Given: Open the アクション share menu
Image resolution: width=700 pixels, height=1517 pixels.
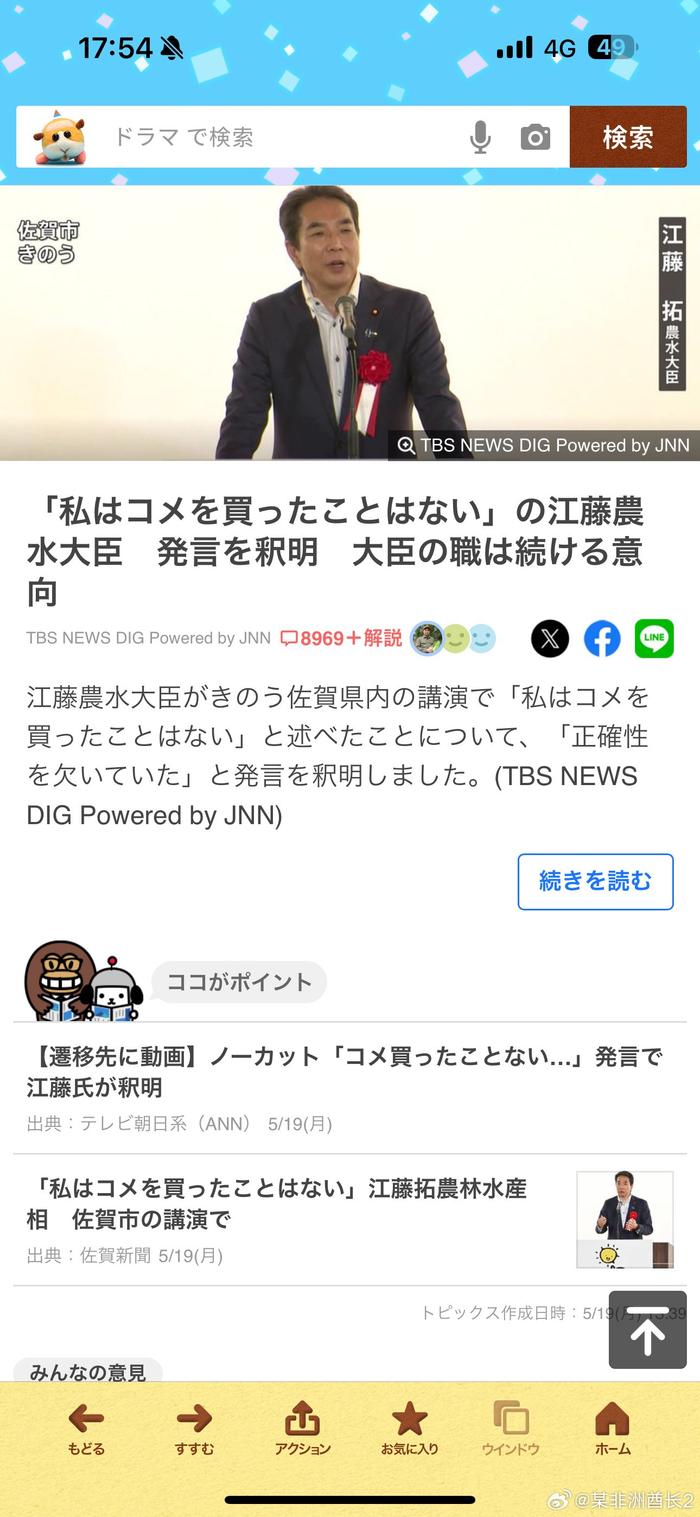Looking at the screenshot, I should click(x=302, y=1427).
